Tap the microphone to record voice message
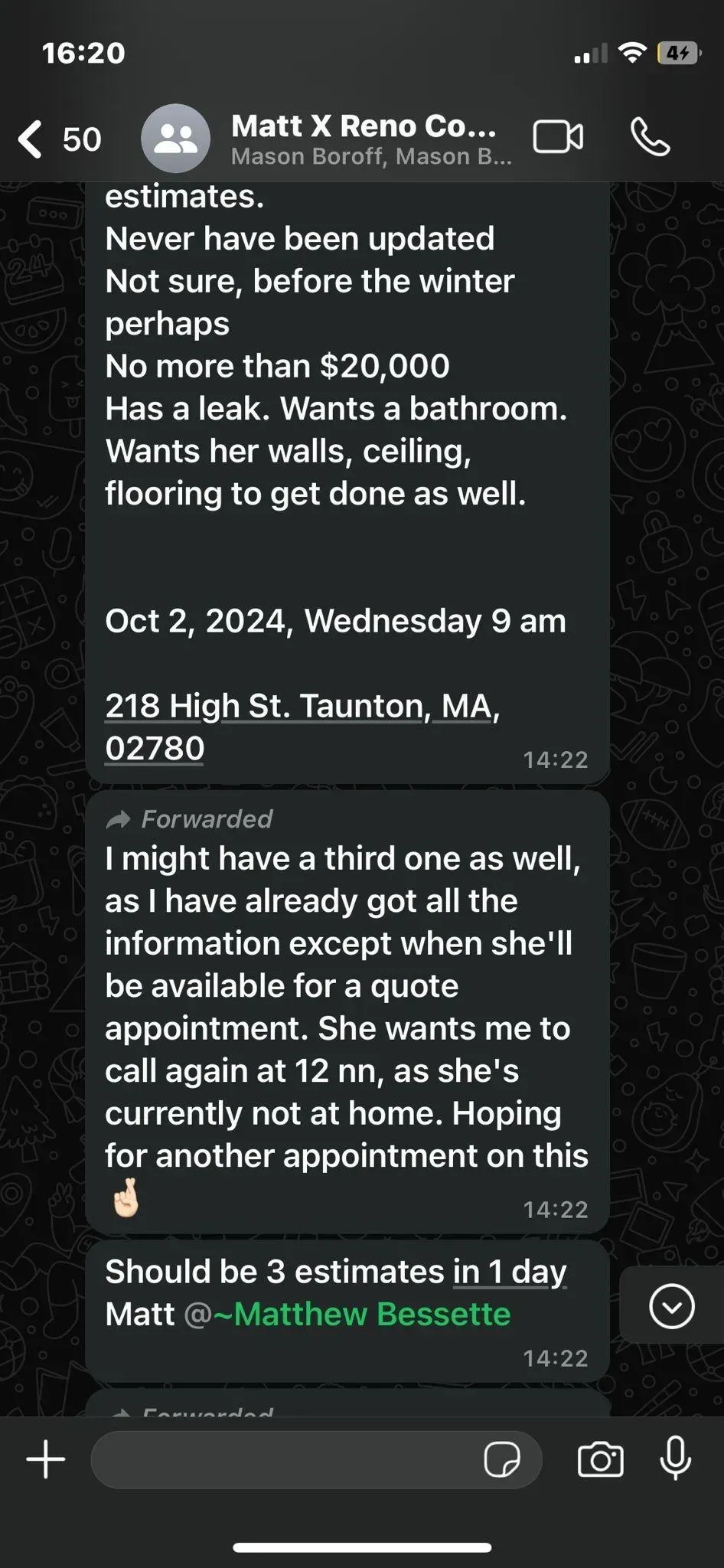The height and width of the screenshot is (1568, 724). 675,1459
